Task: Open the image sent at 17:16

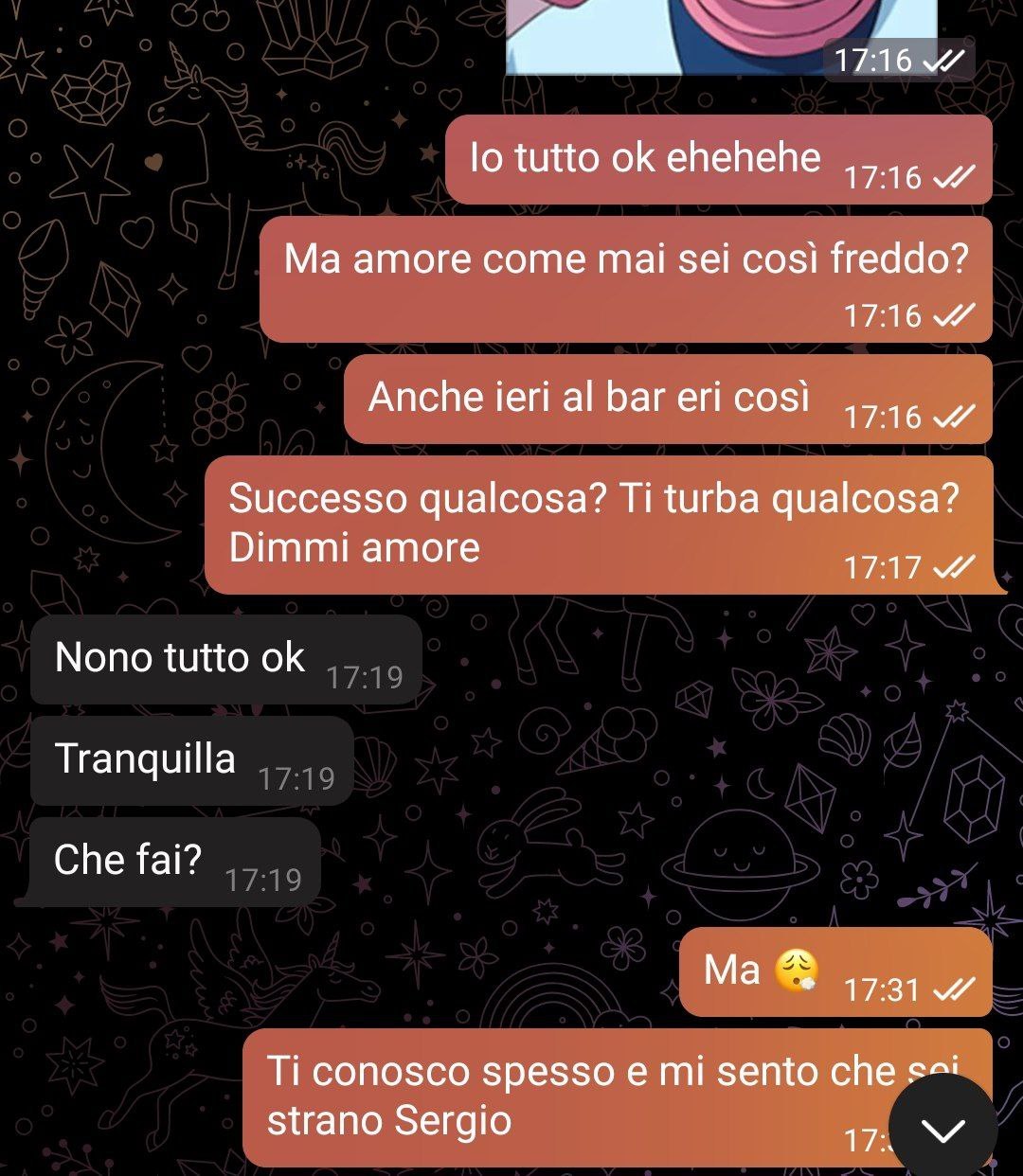Action: click(720, 33)
